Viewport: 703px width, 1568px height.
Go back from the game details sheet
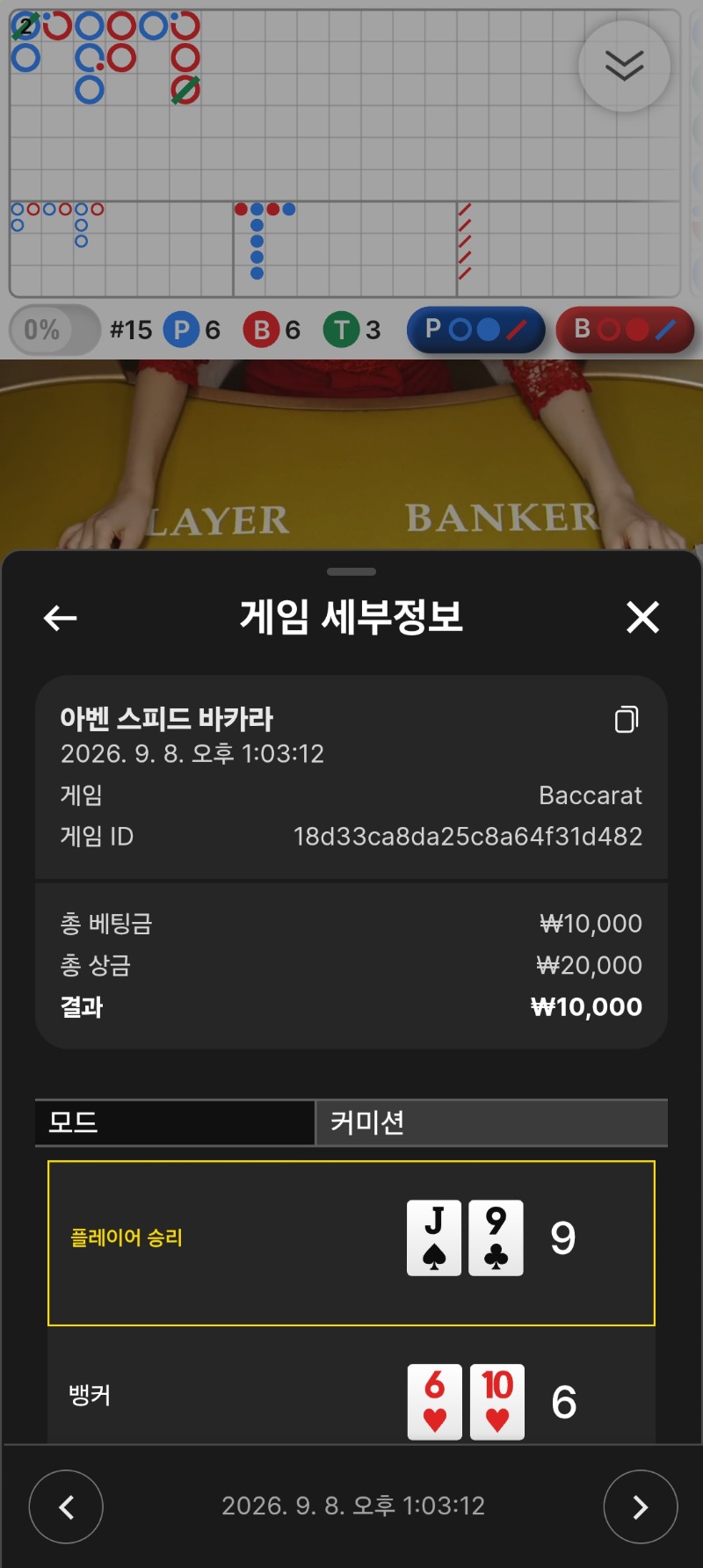[x=61, y=618]
